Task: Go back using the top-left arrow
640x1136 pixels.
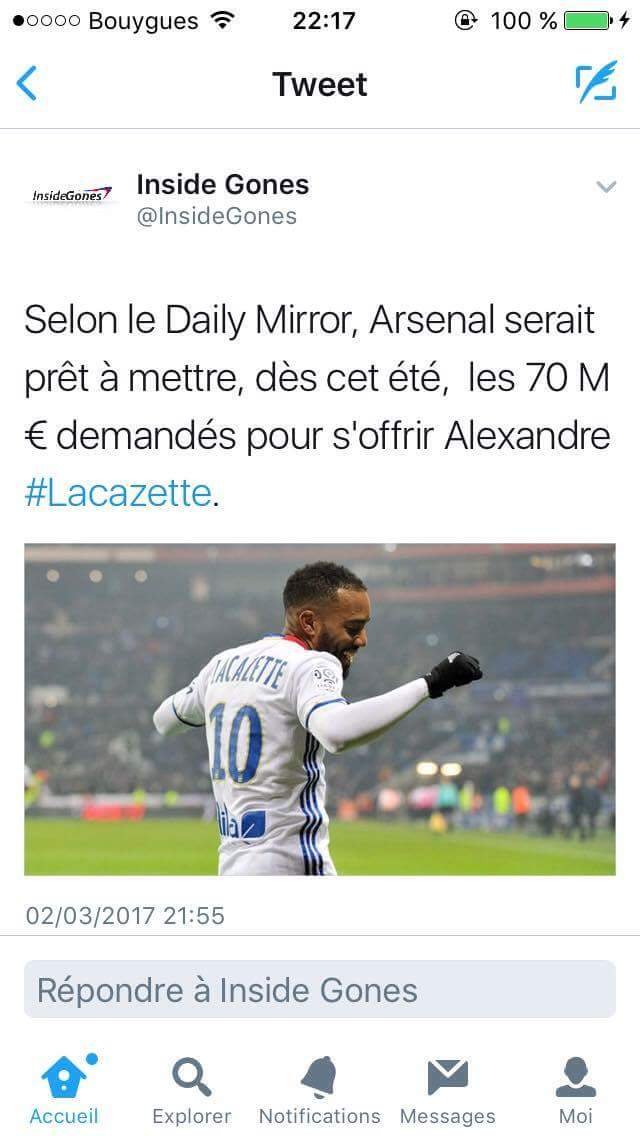Action: click(27, 83)
